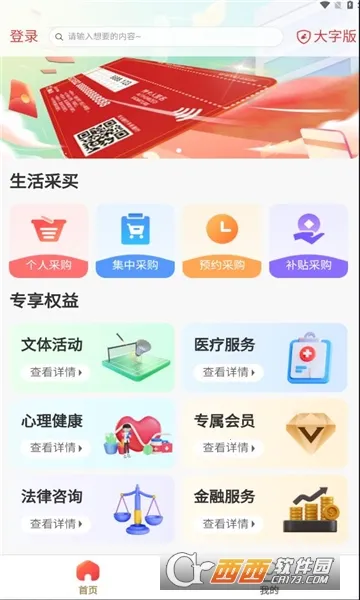Viewport: 360px width, 600px height.
Task: Open 个人采购
Action: click(x=49, y=241)
